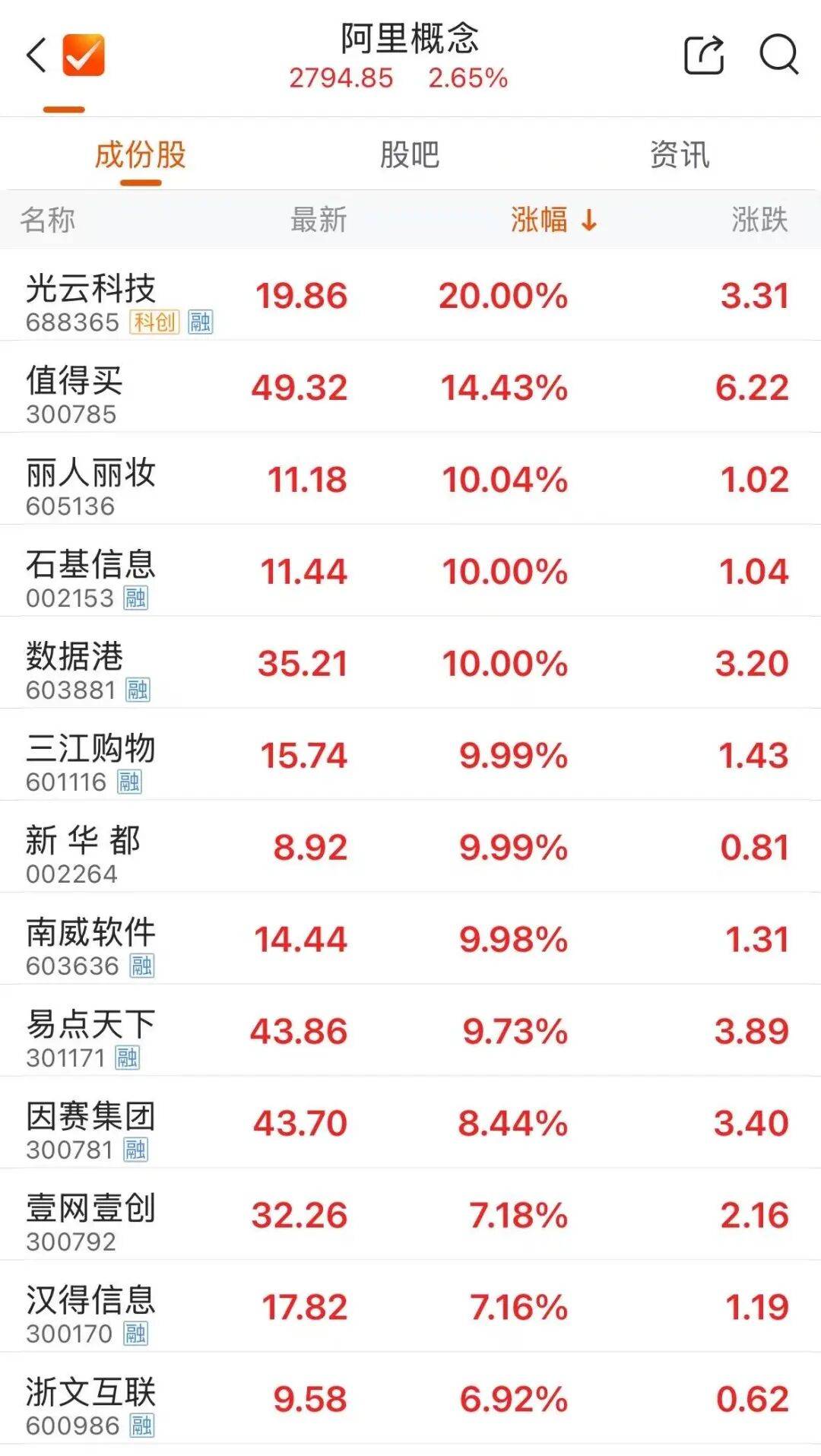Image resolution: width=821 pixels, height=1456 pixels.
Task: Click the 融 badge beside 石基信息
Action: [x=137, y=599]
